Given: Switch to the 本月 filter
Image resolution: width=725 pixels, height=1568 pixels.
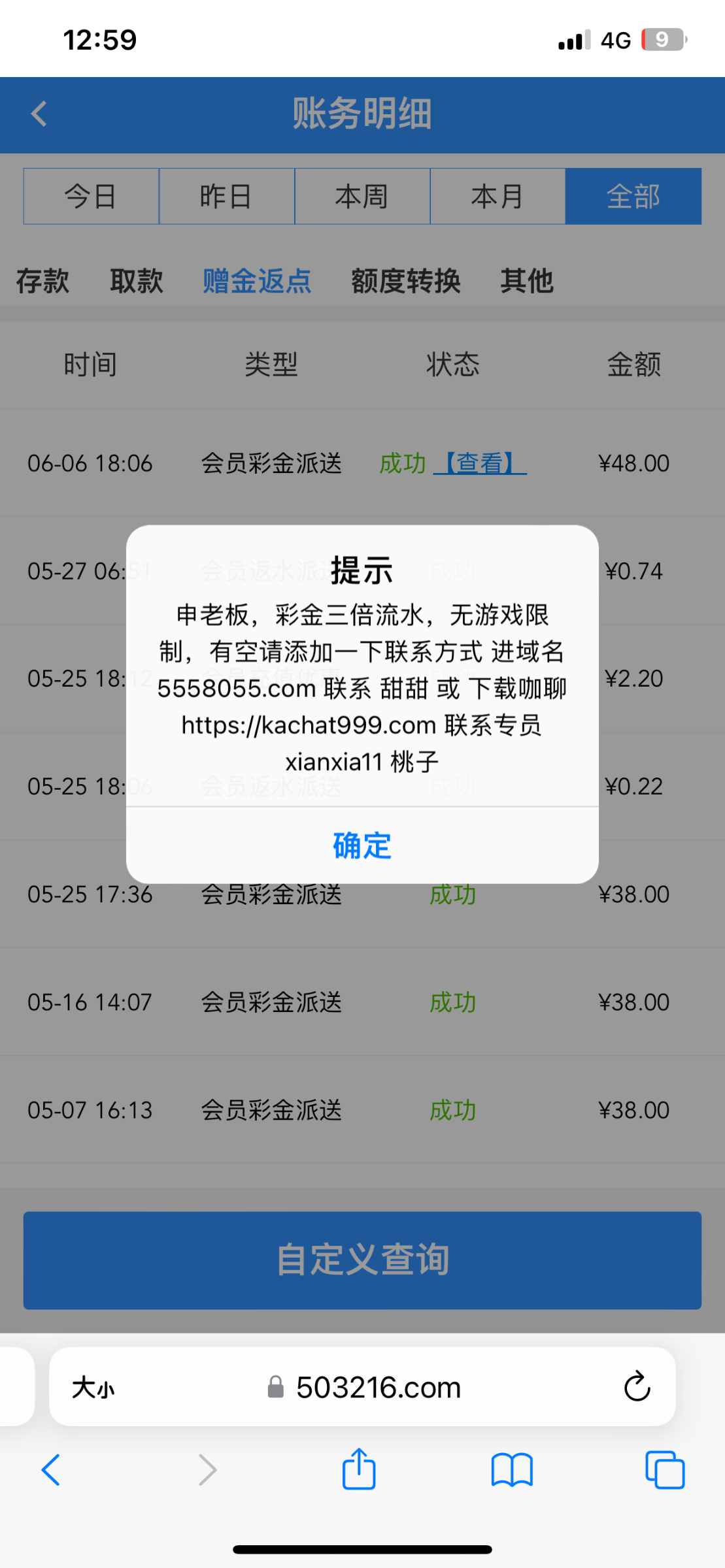Looking at the screenshot, I should [497, 197].
